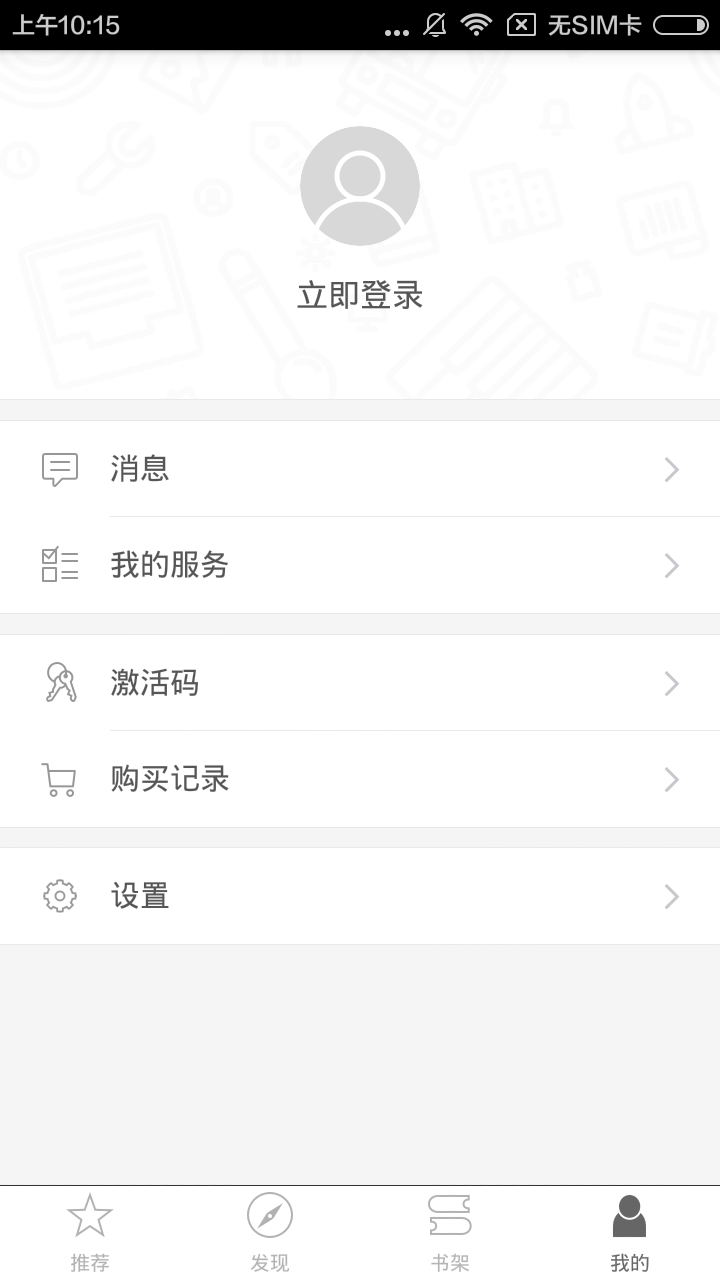Select the 推荐 star icon
Viewport: 720px width, 1280px height.
click(x=90, y=1215)
